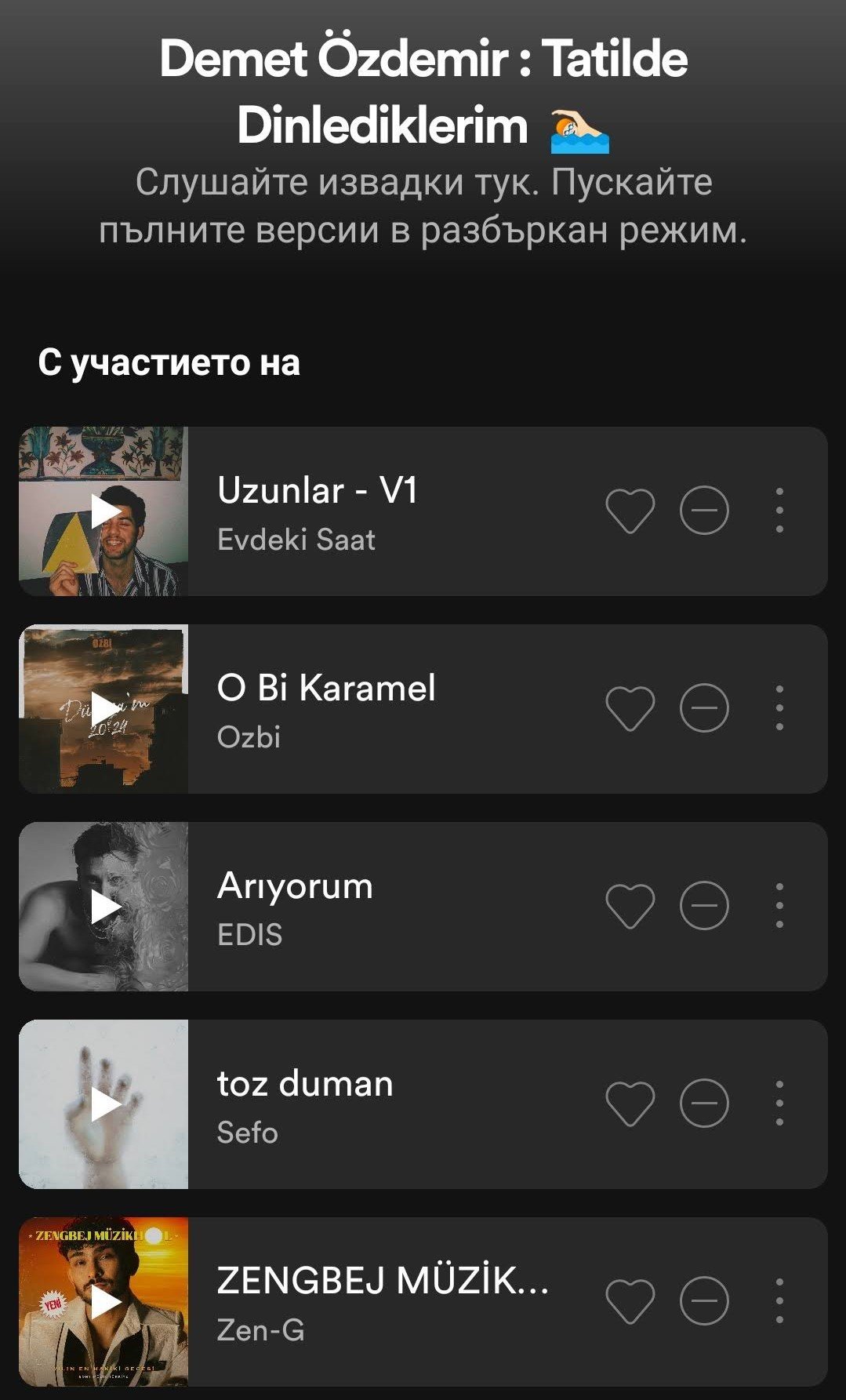
Task: Like the Zen-G song
Action: click(x=630, y=1301)
